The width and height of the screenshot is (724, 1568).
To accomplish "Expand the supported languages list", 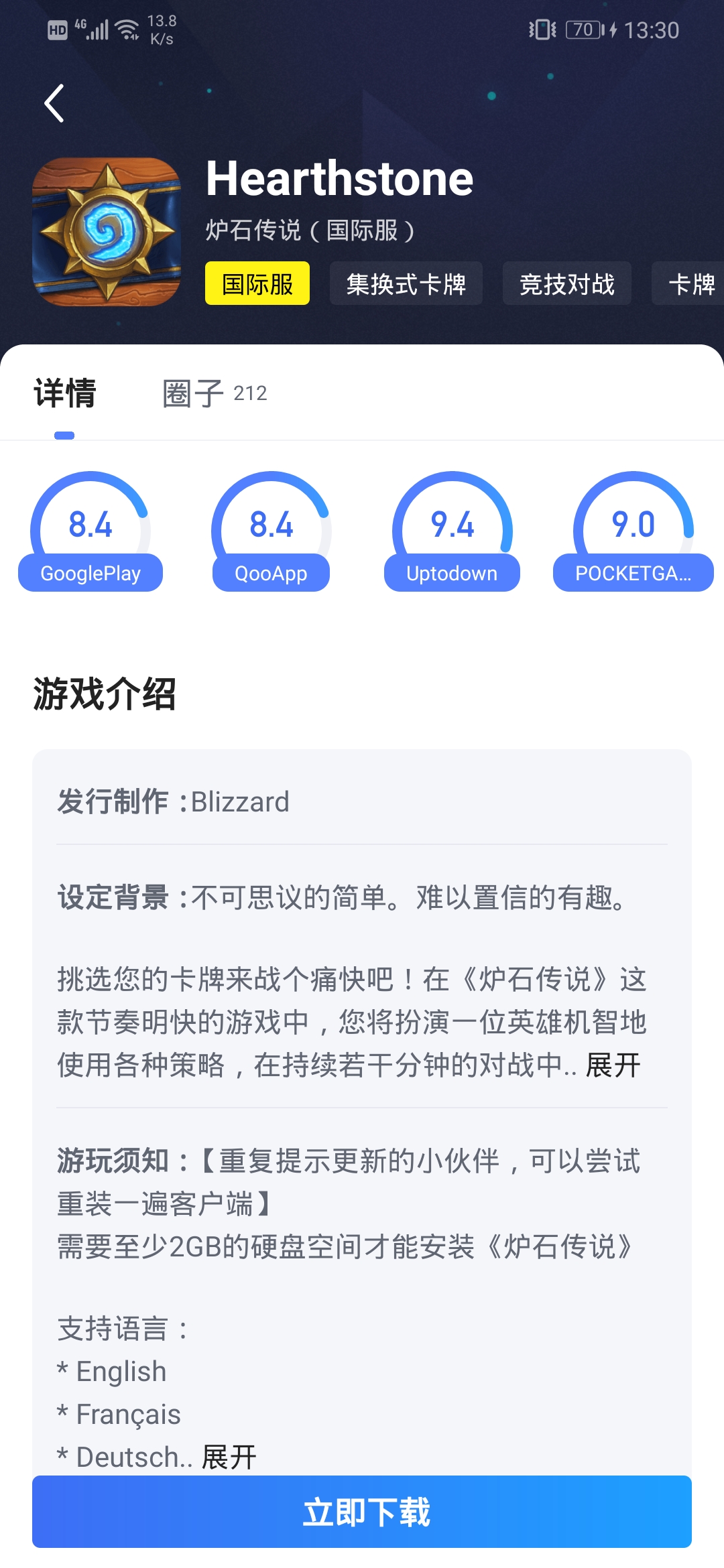I will click(229, 1457).
